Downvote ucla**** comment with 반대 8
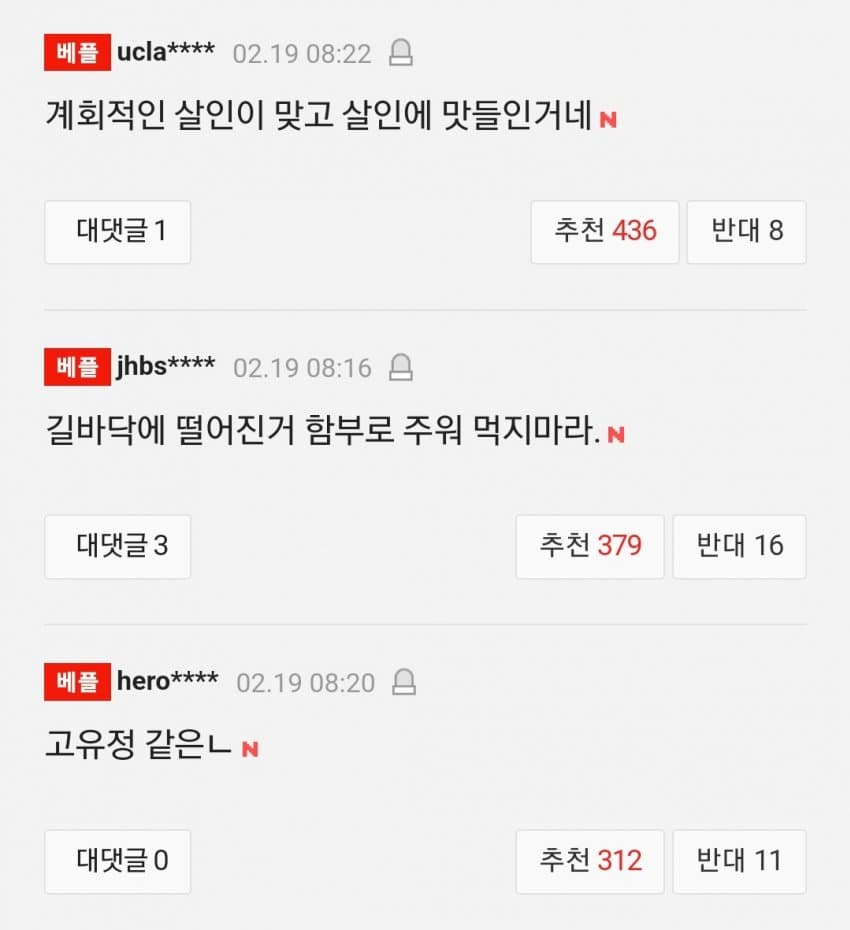Image resolution: width=850 pixels, height=930 pixels. pyautogui.click(x=746, y=232)
